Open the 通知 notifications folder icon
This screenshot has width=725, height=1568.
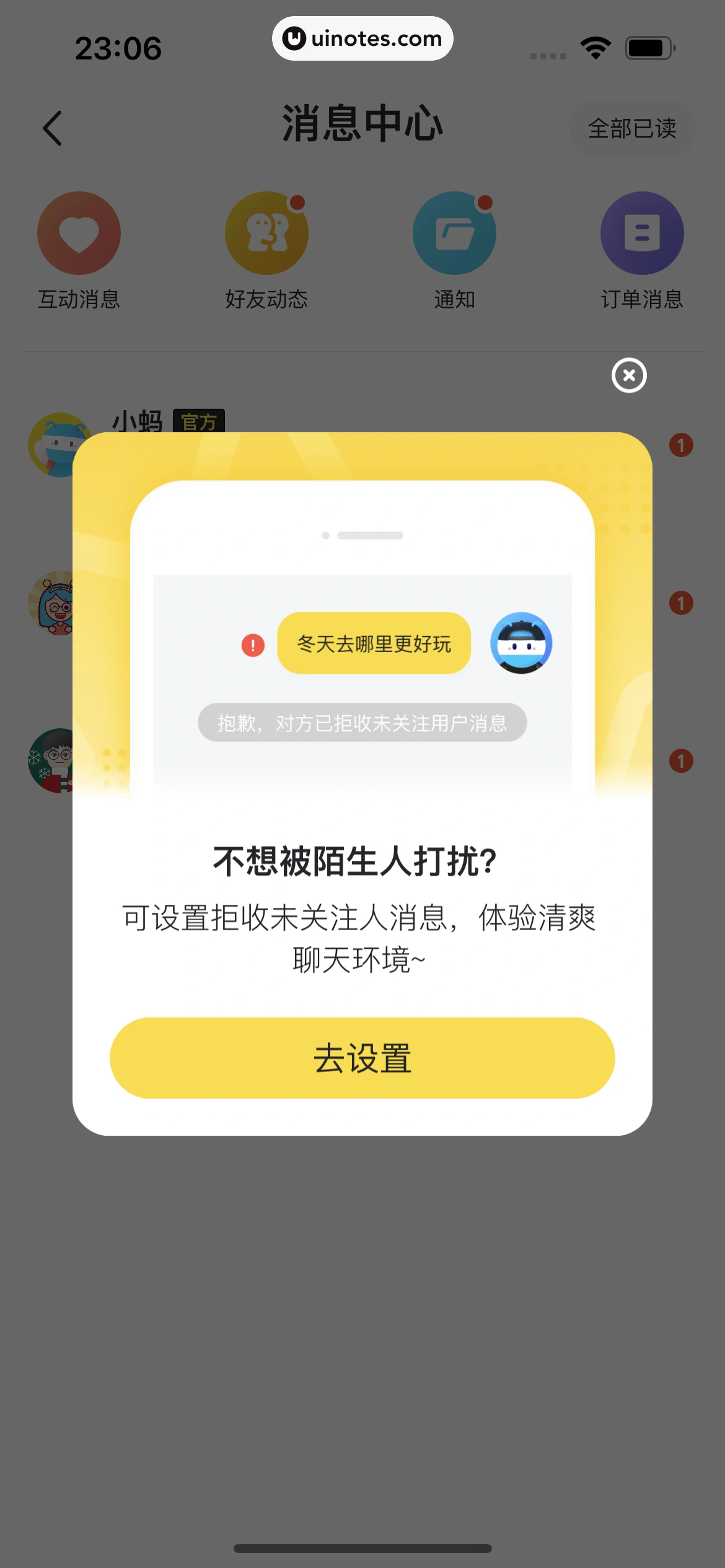[454, 232]
